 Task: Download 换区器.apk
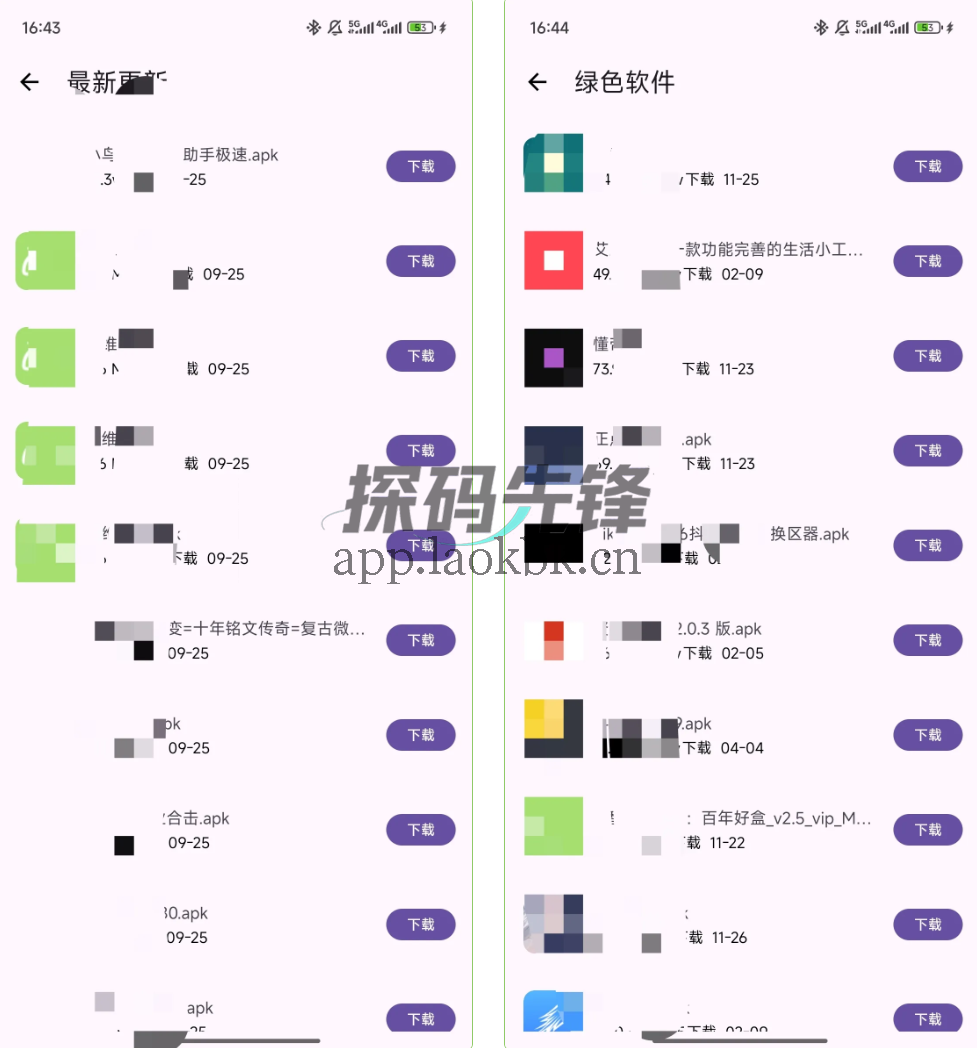927,545
